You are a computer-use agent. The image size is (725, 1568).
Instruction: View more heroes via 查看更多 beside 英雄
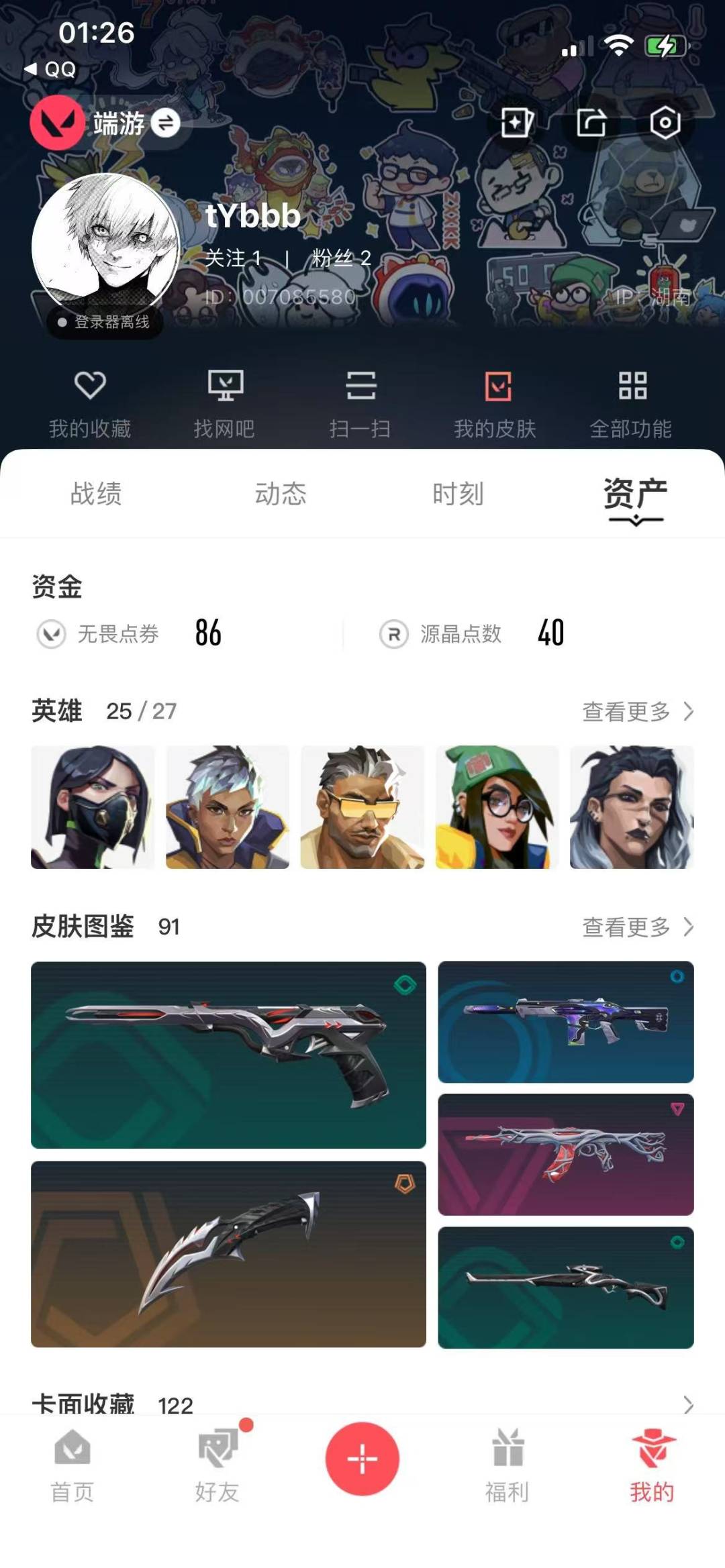(x=638, y=711)
